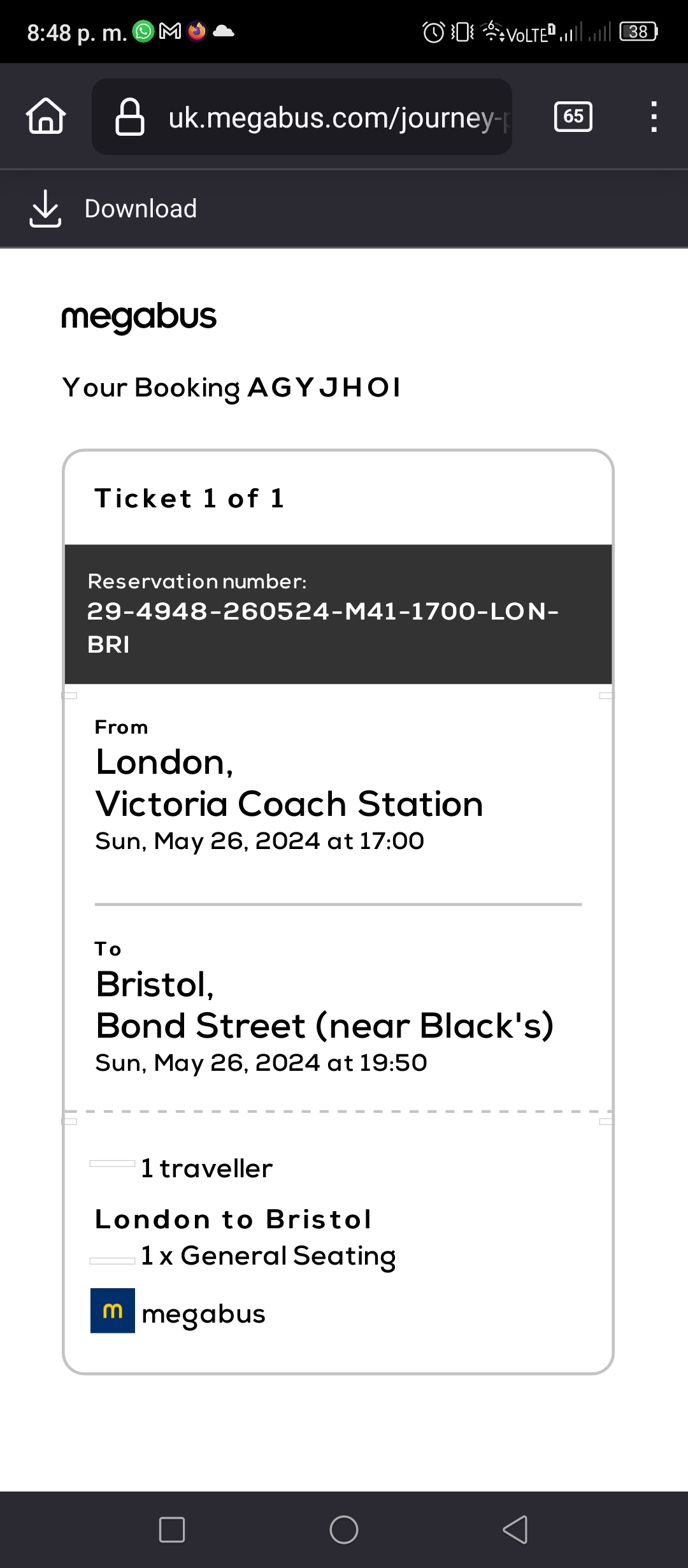Open the browser overflow menu
The width and height of the screenshot is (688, 1568).
[x=654, y=117]
